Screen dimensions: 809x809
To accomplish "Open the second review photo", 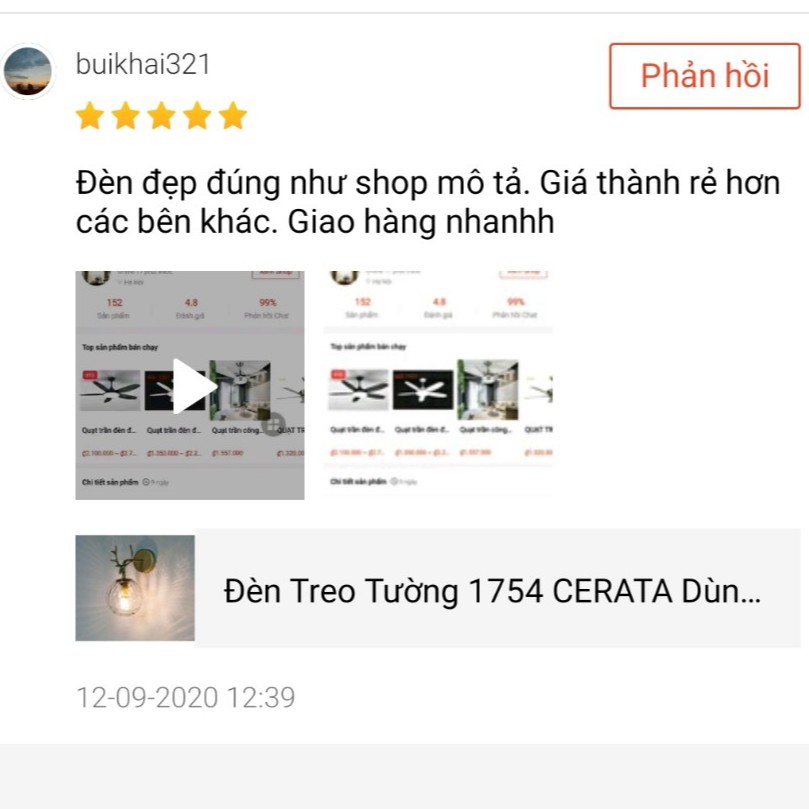I will (437, 385).
